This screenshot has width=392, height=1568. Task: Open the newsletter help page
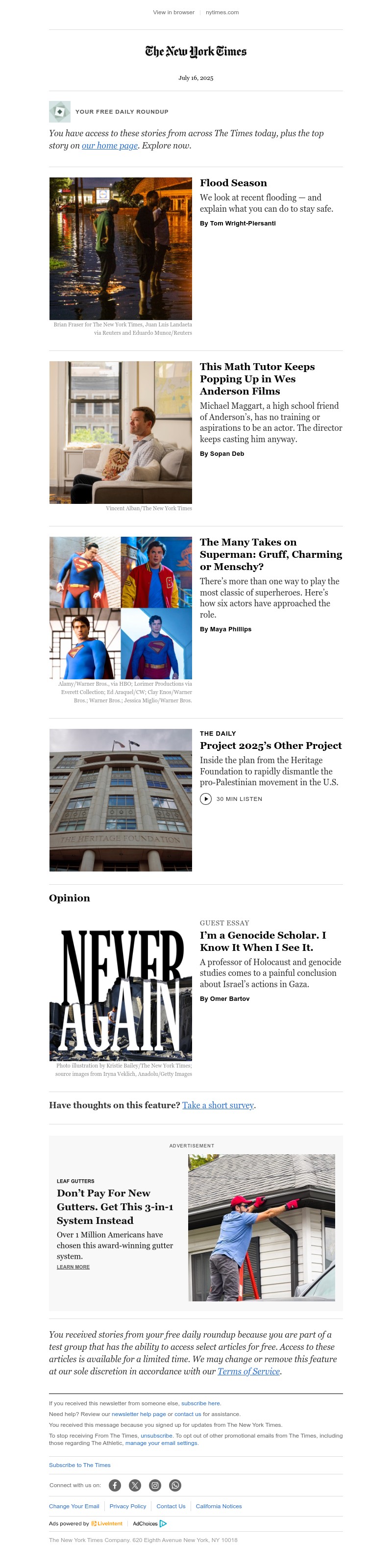[139, 1414]
